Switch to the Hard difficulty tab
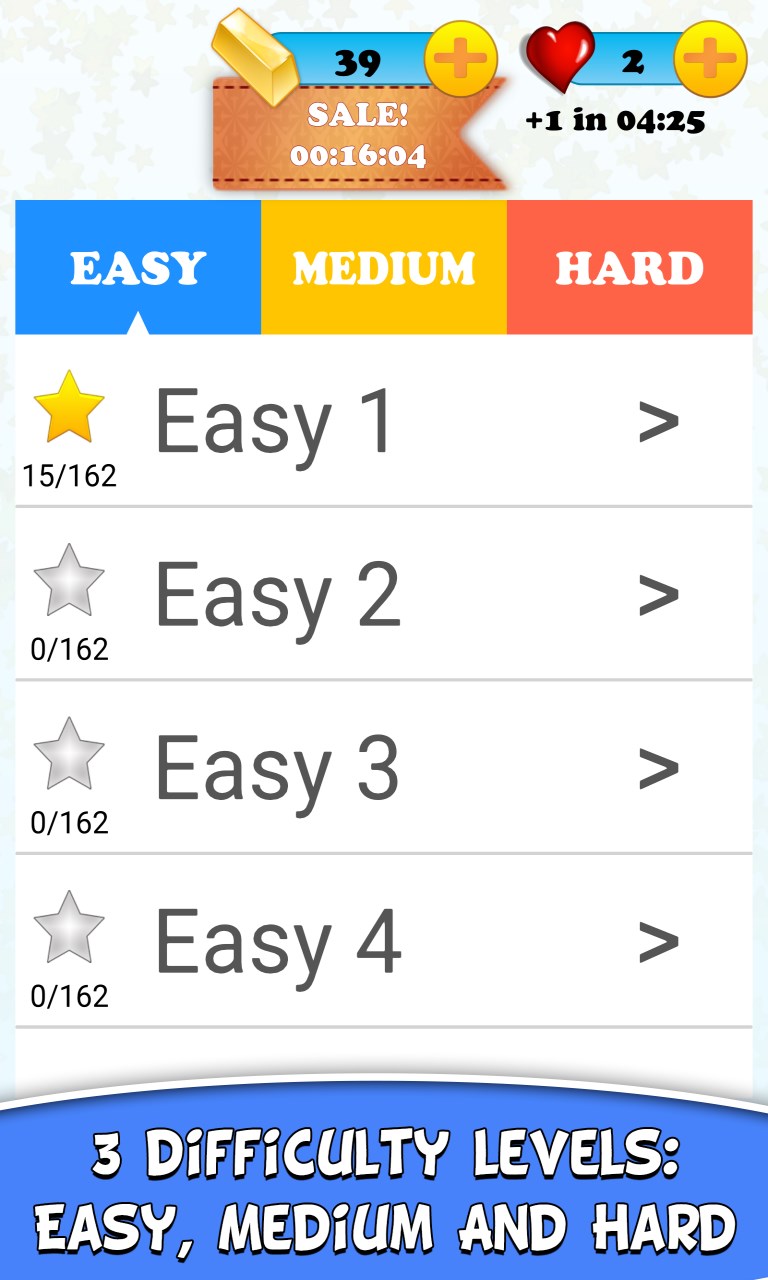The height and width of the screenshot is (1280, 768). coord(629,267)
